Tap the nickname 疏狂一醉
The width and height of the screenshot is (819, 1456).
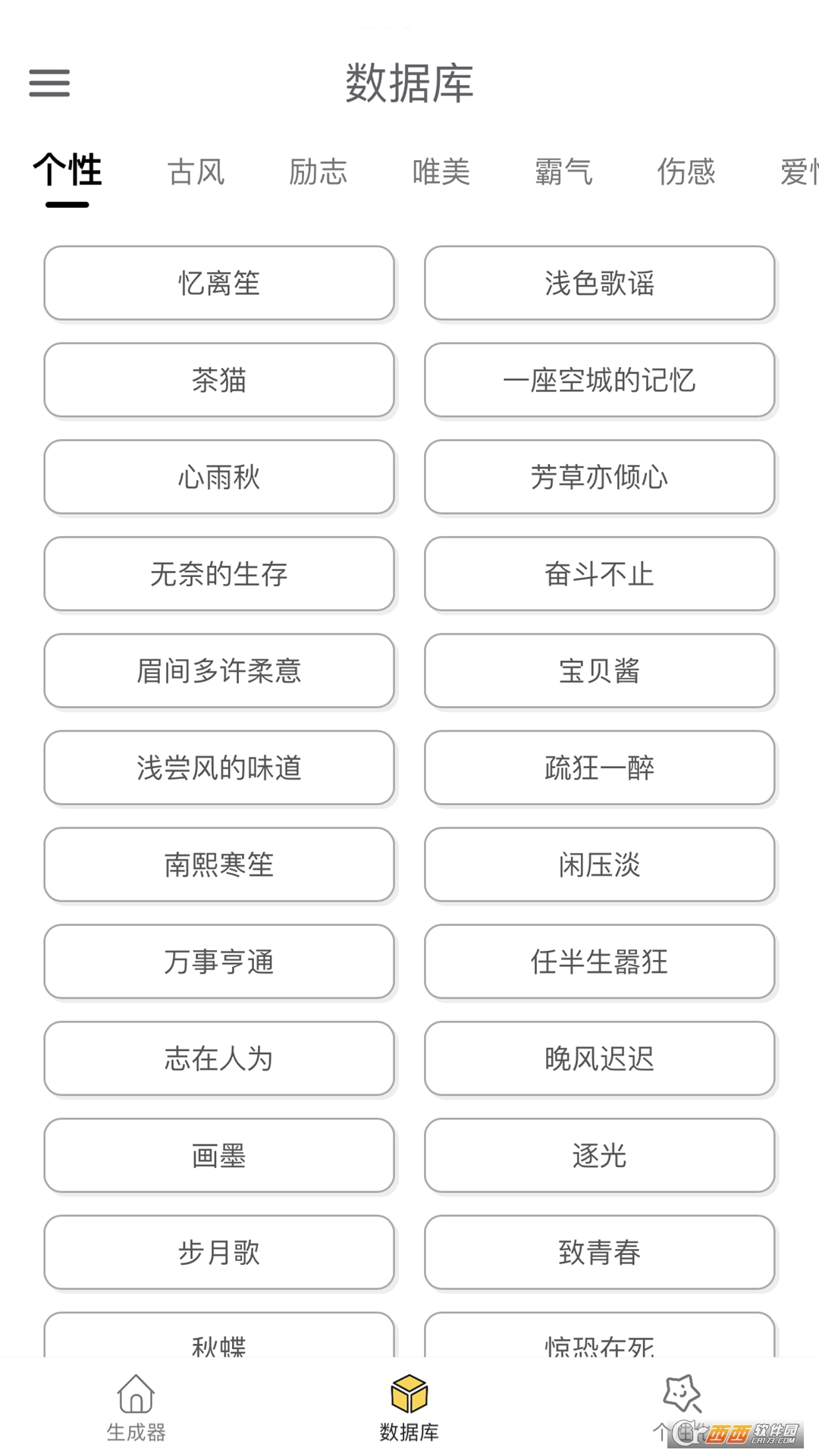(599, 768)
